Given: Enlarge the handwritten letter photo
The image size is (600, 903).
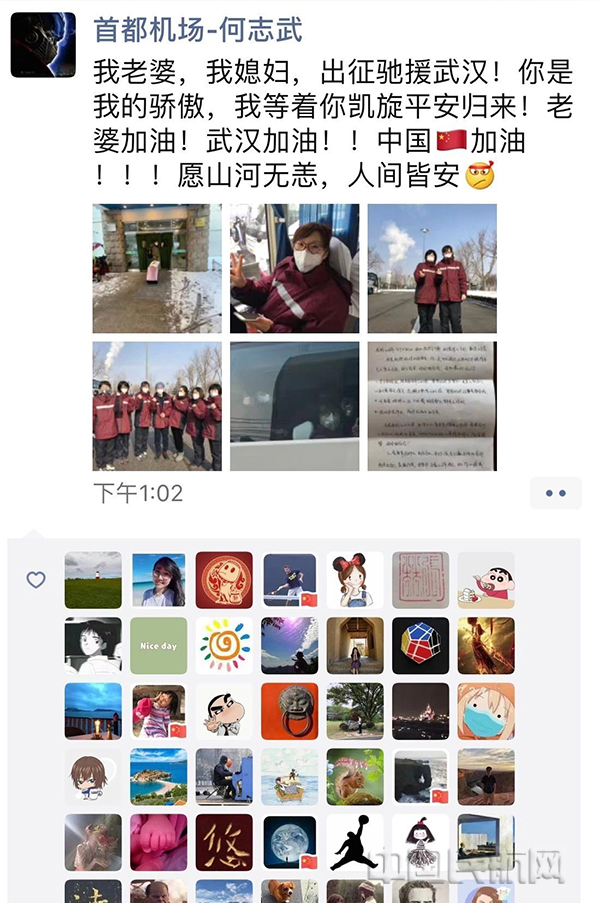Looking at the screenshot, I should [432, 406].
